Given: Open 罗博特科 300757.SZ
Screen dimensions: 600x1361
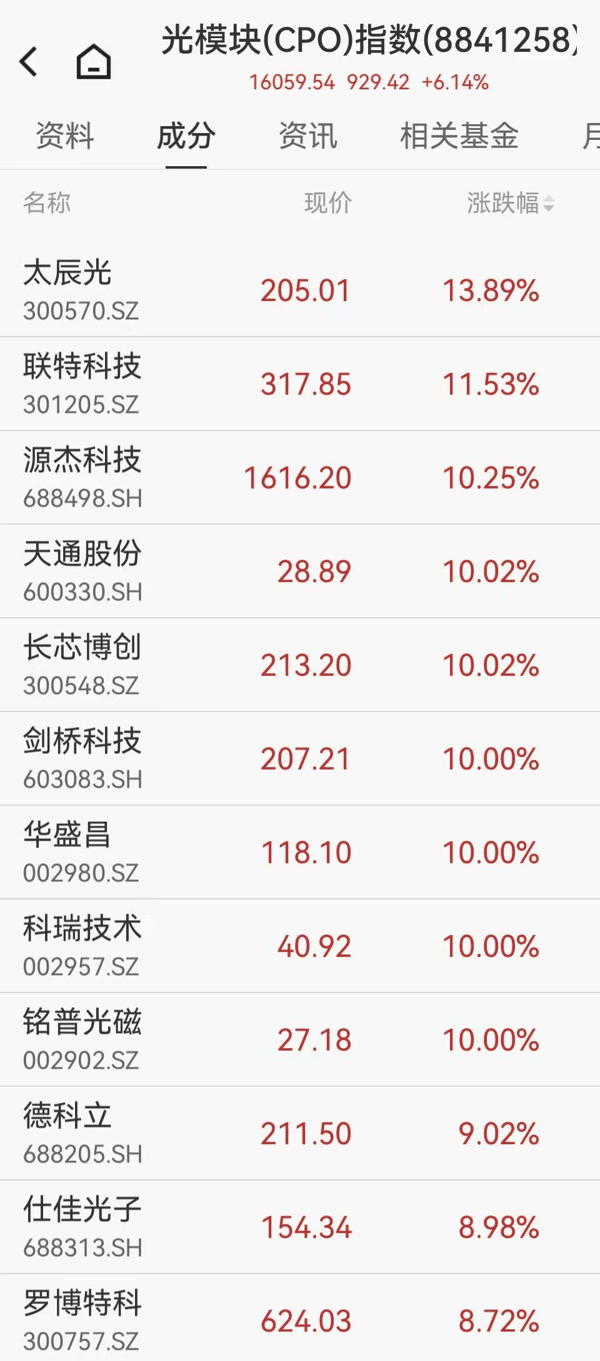Looking at the screenshot, I should [300, 1318].
